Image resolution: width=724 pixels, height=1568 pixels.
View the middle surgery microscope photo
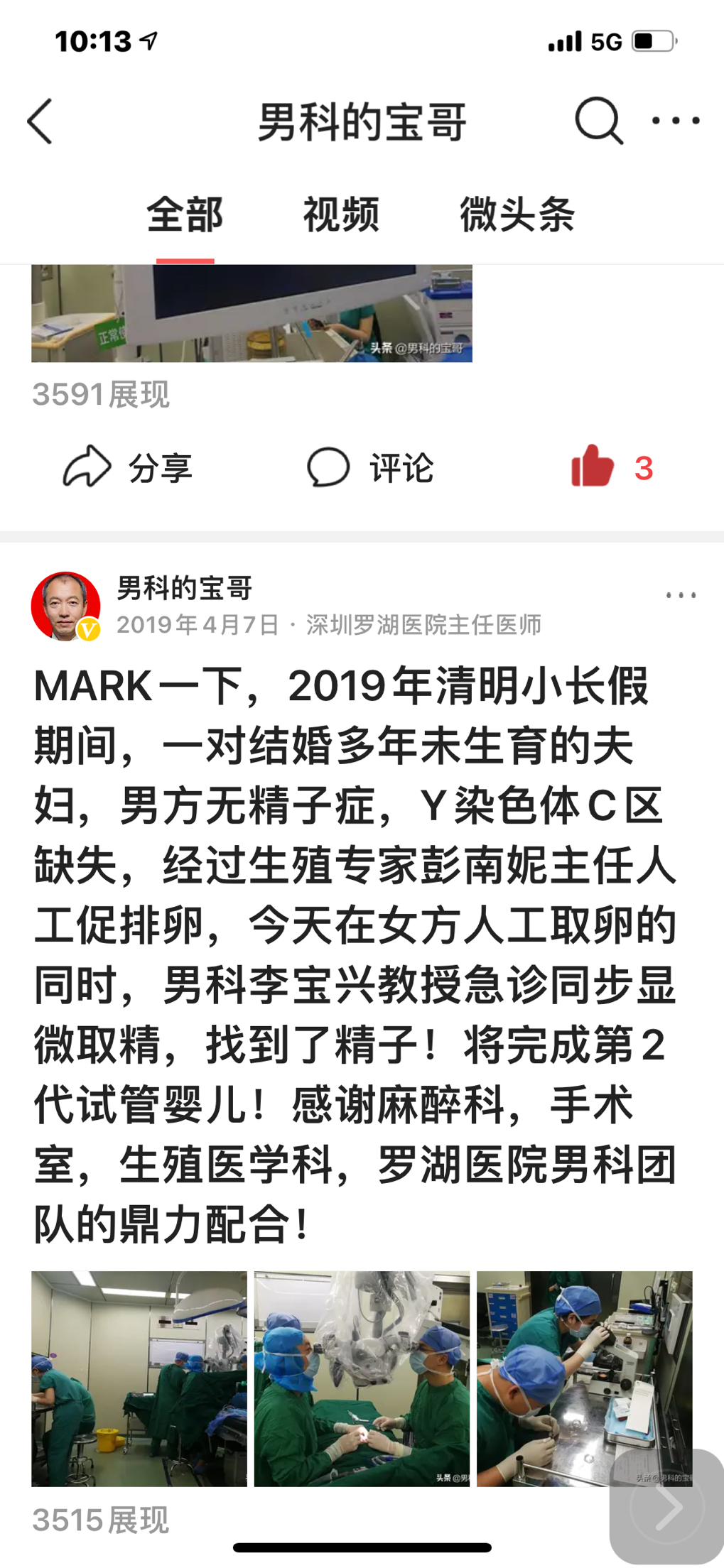click(x=362, y=1378)
